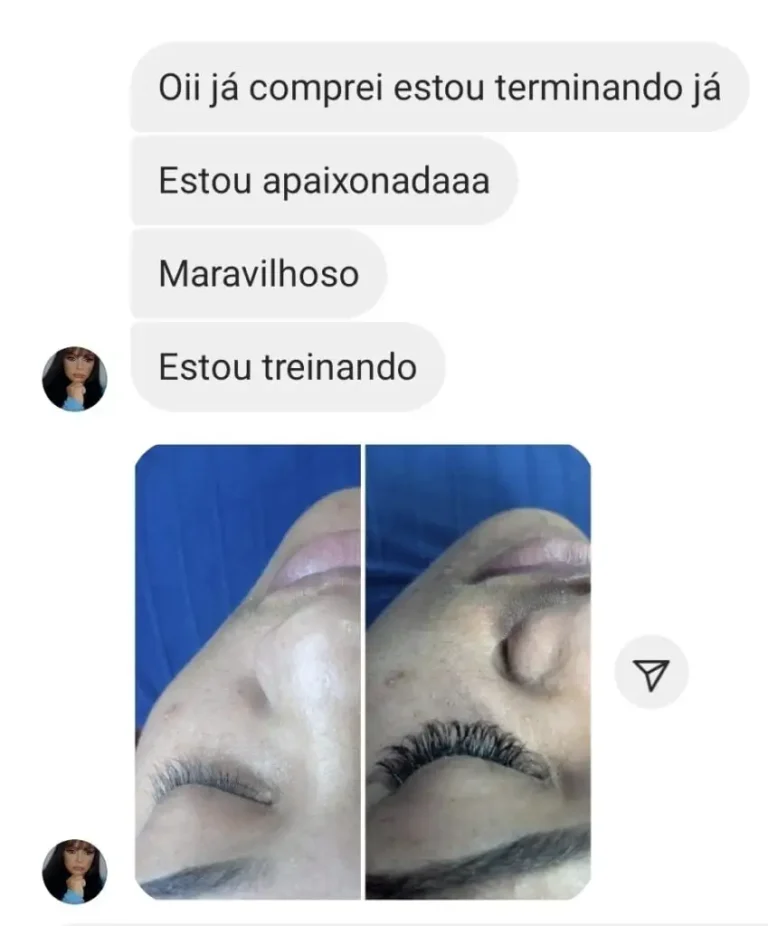Image resolution: width=768 pixels, height=926 pixels.
Task: Open sender's avatar beside "Estou treinando"
Action: click(74, 379)
